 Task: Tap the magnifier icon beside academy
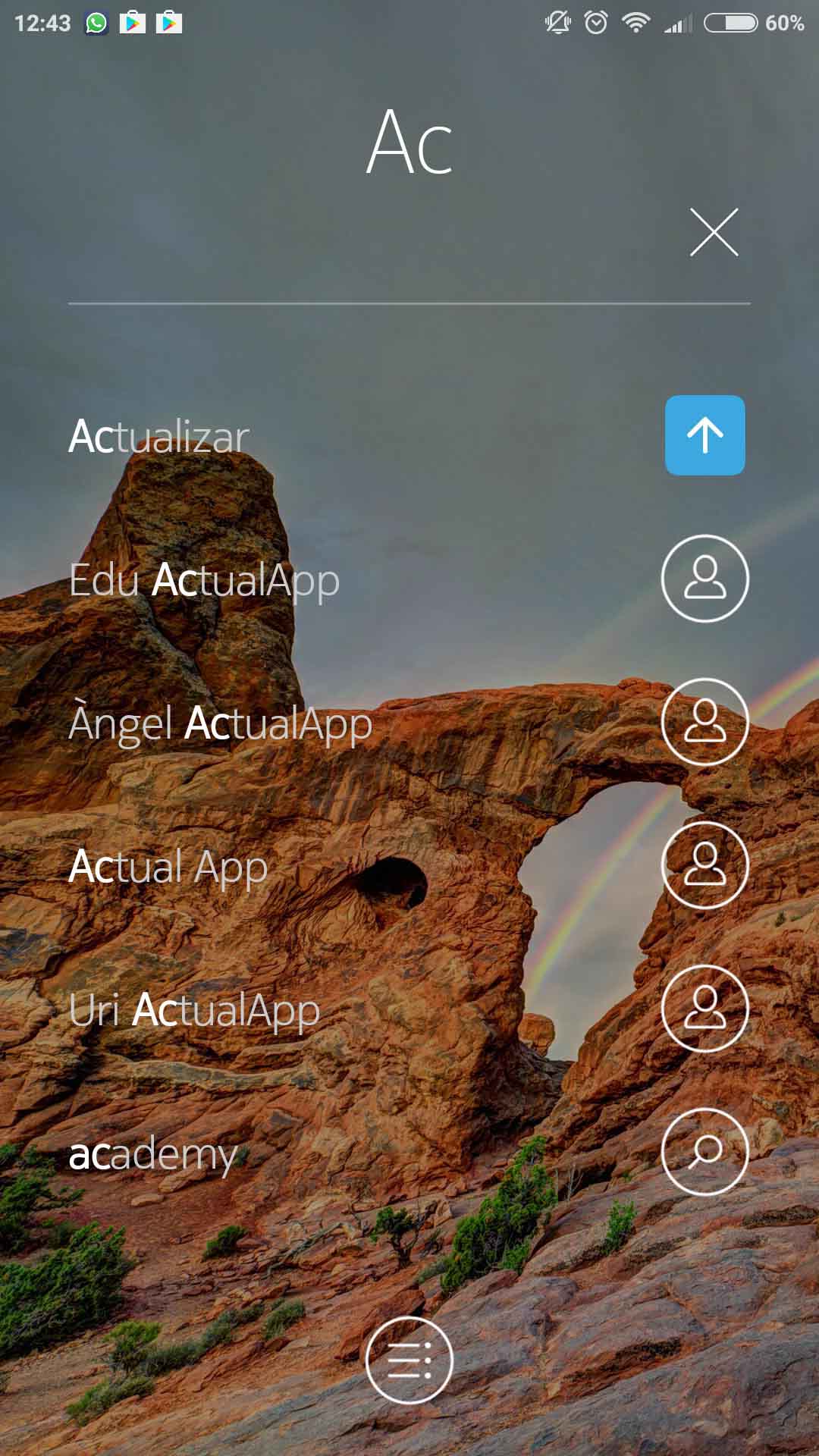click(705, 1152)
